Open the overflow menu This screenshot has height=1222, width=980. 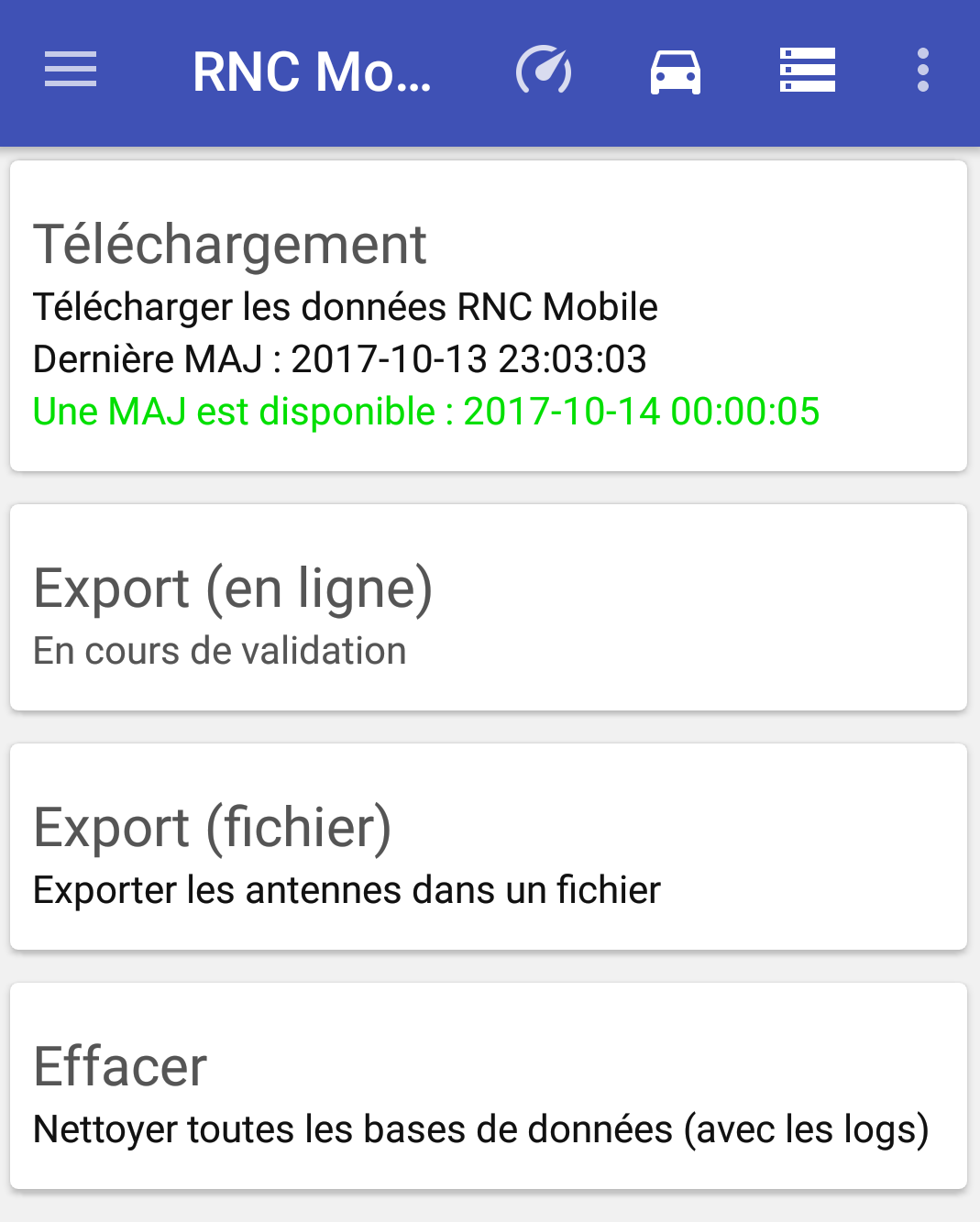point(922,71)
